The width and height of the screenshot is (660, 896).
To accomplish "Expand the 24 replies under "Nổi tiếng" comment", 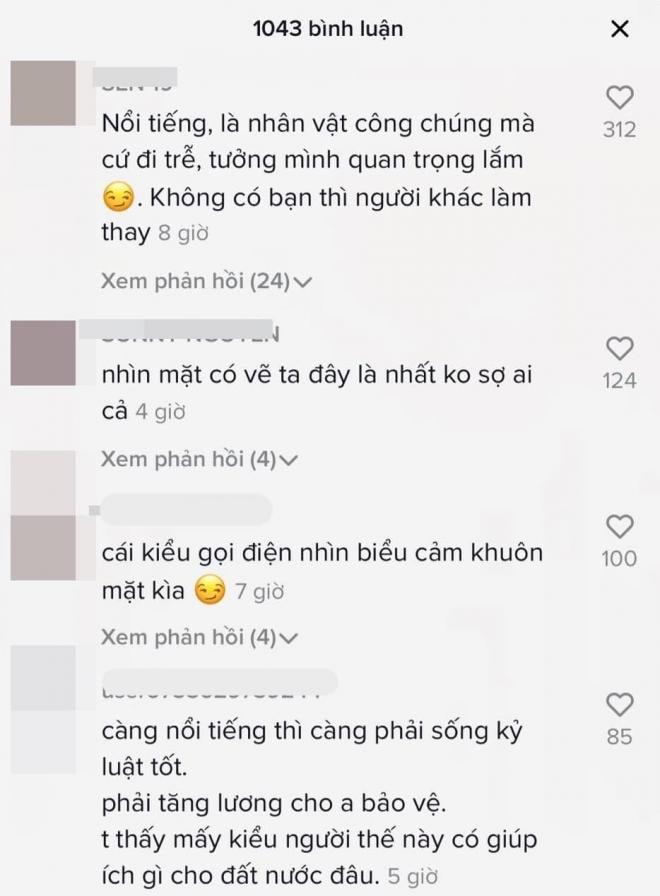I will tap(207, 281).
